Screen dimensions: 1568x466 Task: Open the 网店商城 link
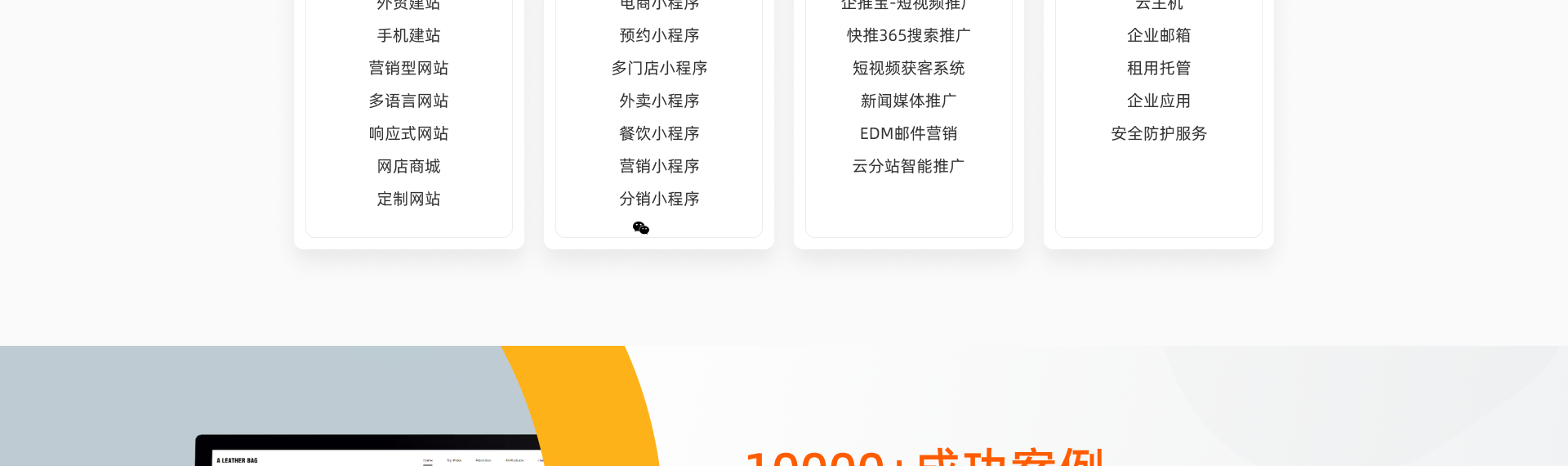pos(408,166)
